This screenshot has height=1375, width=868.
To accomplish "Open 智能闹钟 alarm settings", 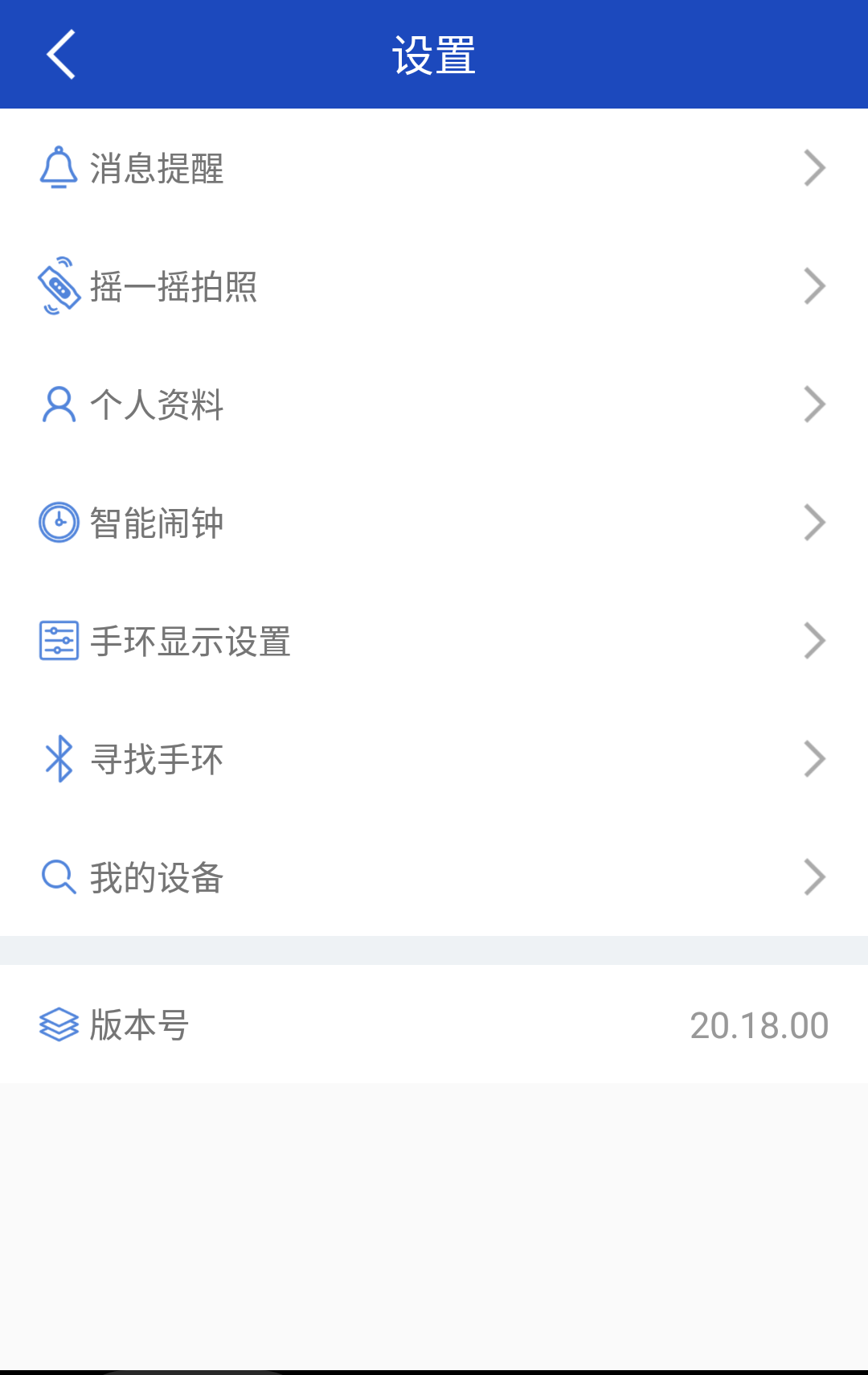I will (x=434, y=523).
